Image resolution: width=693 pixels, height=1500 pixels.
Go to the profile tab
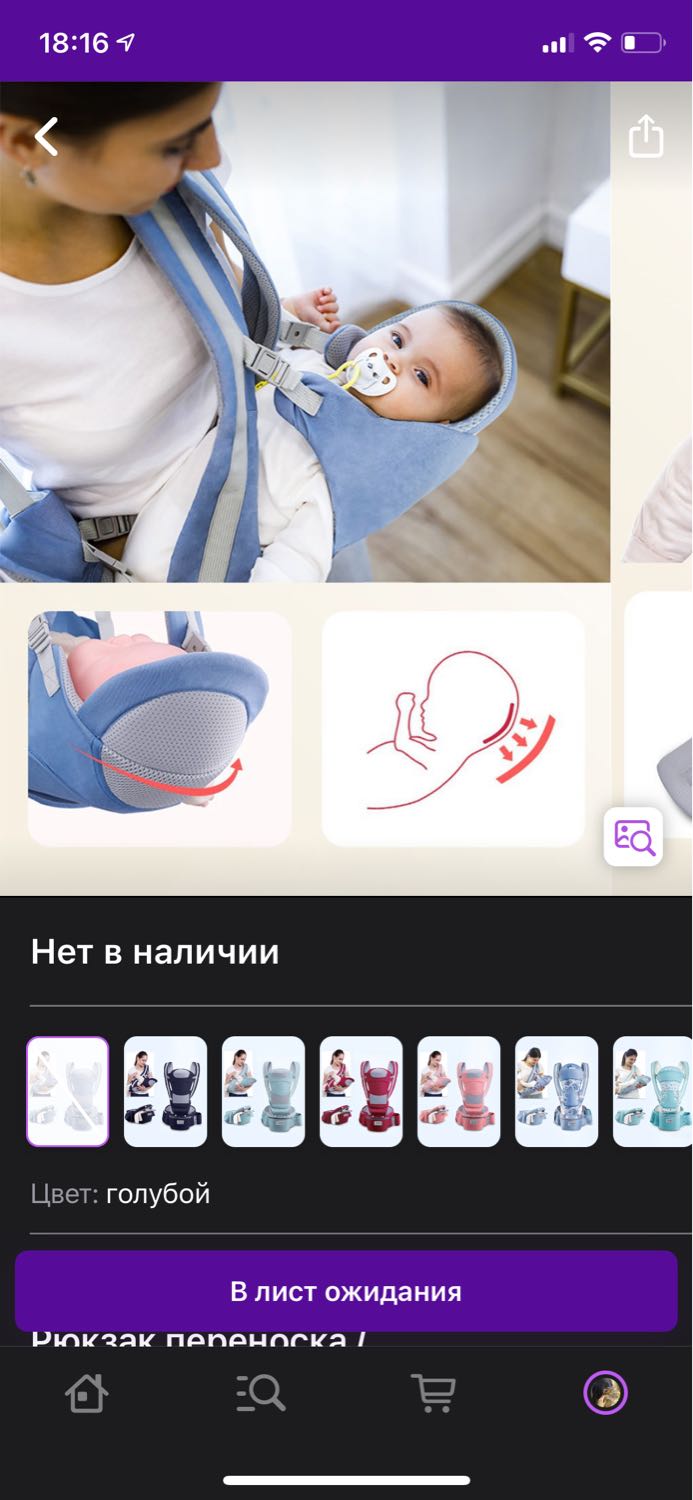606,1392
